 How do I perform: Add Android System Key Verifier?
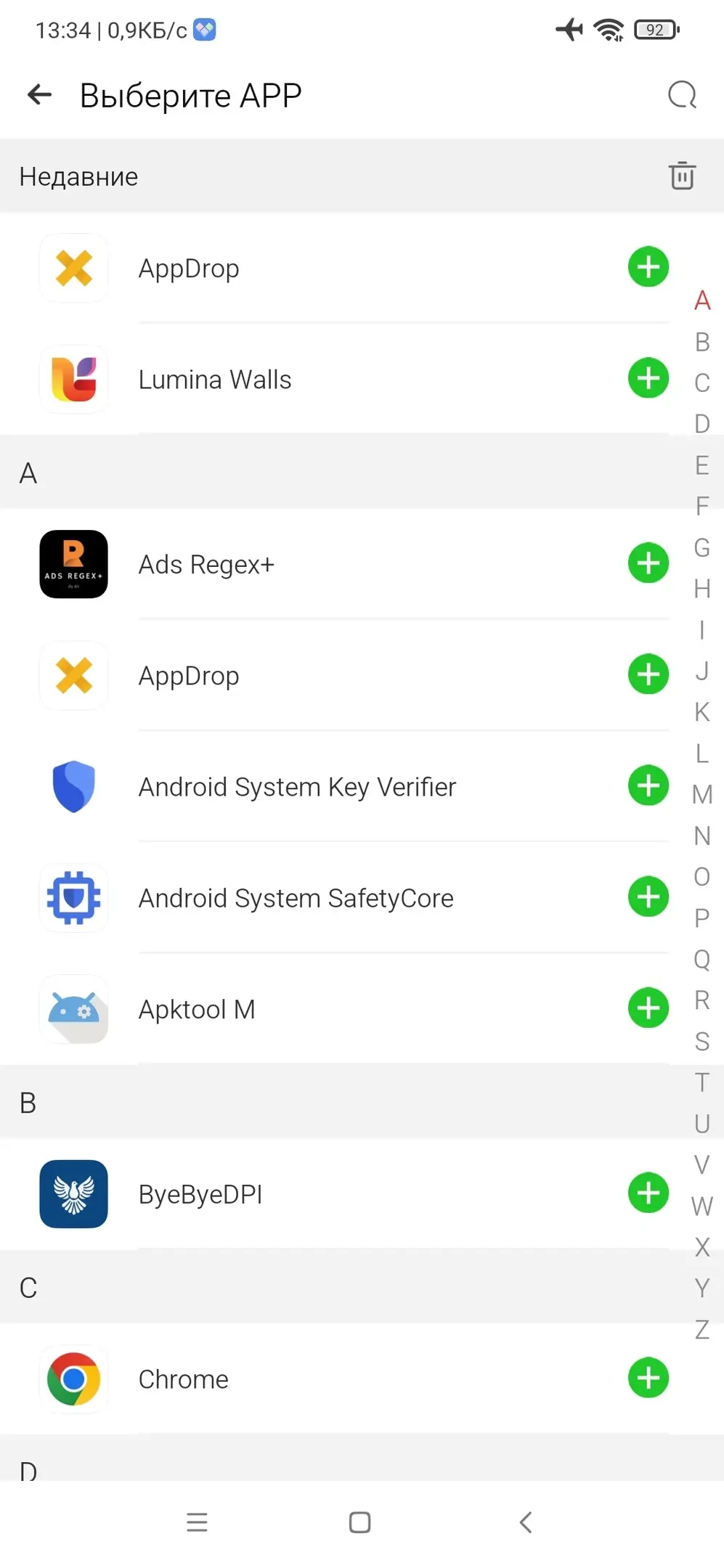(648, 785)
